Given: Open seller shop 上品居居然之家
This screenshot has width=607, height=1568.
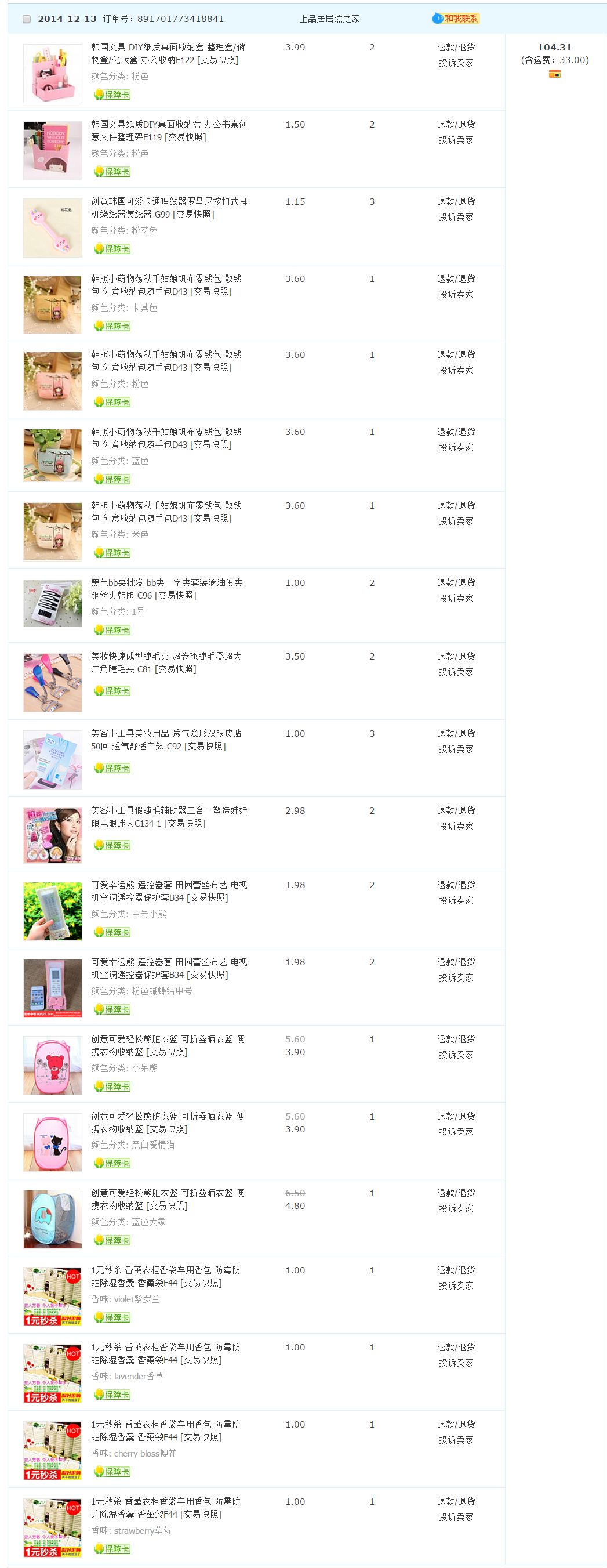Looking at the screenshot, I should tap(329, 19).
